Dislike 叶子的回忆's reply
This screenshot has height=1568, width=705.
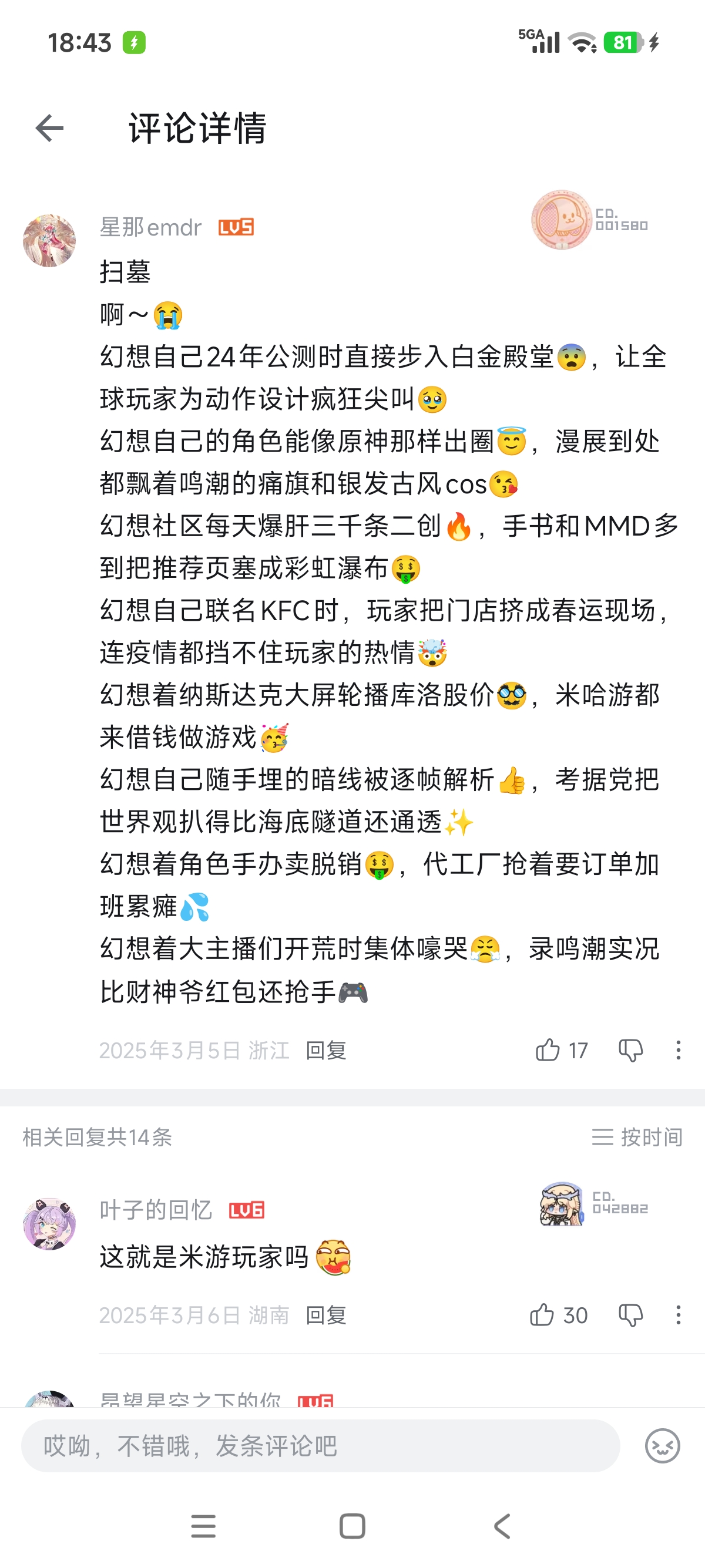click(x=631, y=1315)
